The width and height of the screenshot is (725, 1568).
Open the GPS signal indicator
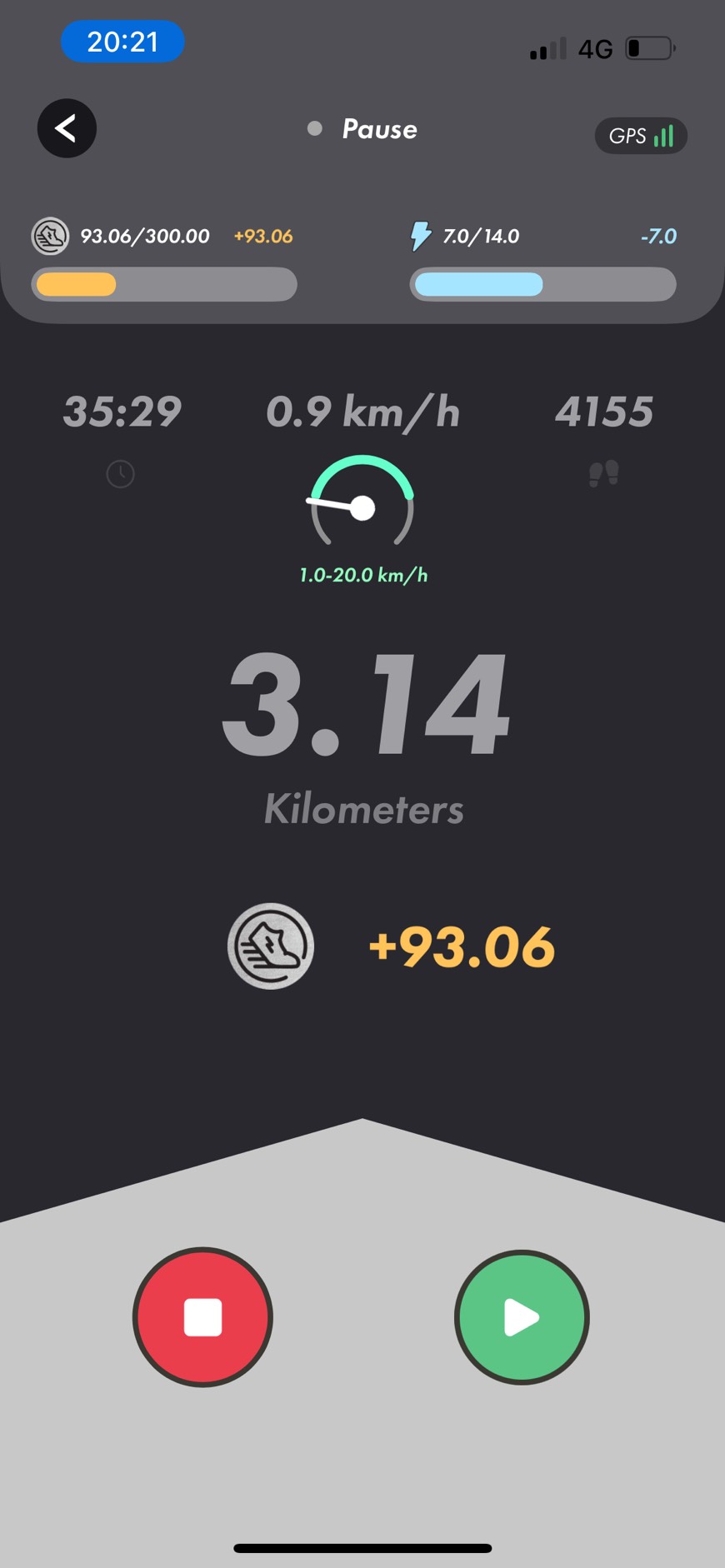pos(640,136)
